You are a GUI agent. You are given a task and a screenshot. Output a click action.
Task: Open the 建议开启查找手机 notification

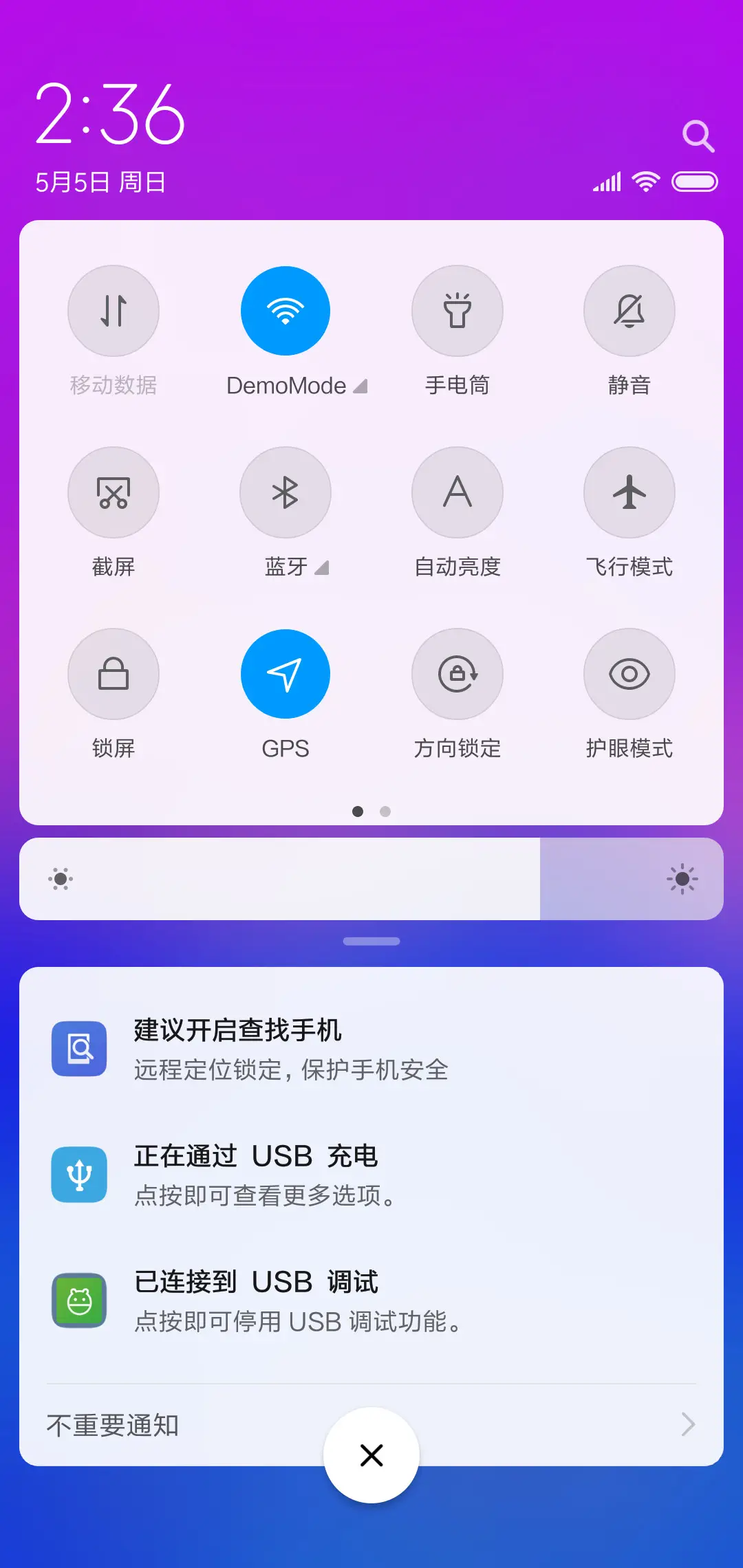pos(289,1049)
